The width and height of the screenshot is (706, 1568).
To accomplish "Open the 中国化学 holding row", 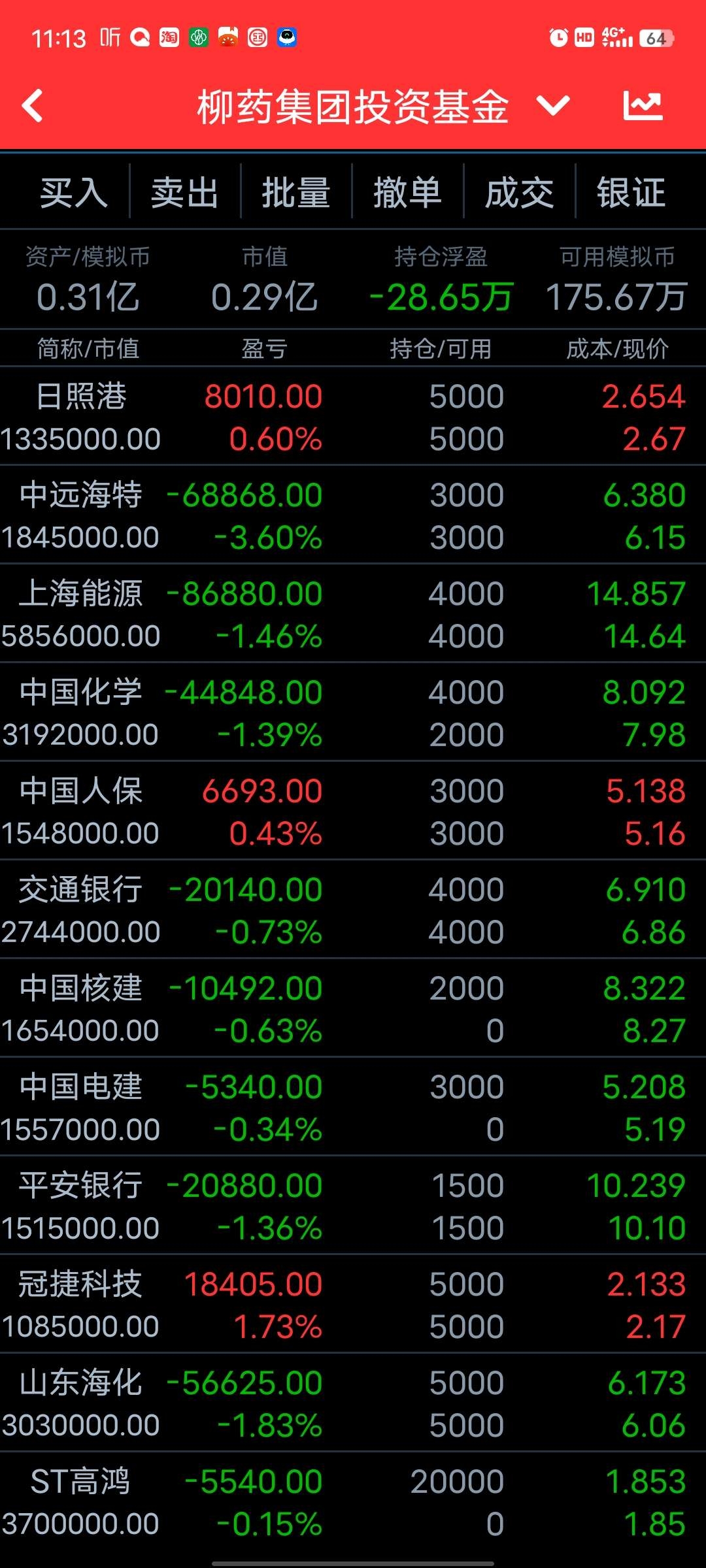I will point(353,712).
